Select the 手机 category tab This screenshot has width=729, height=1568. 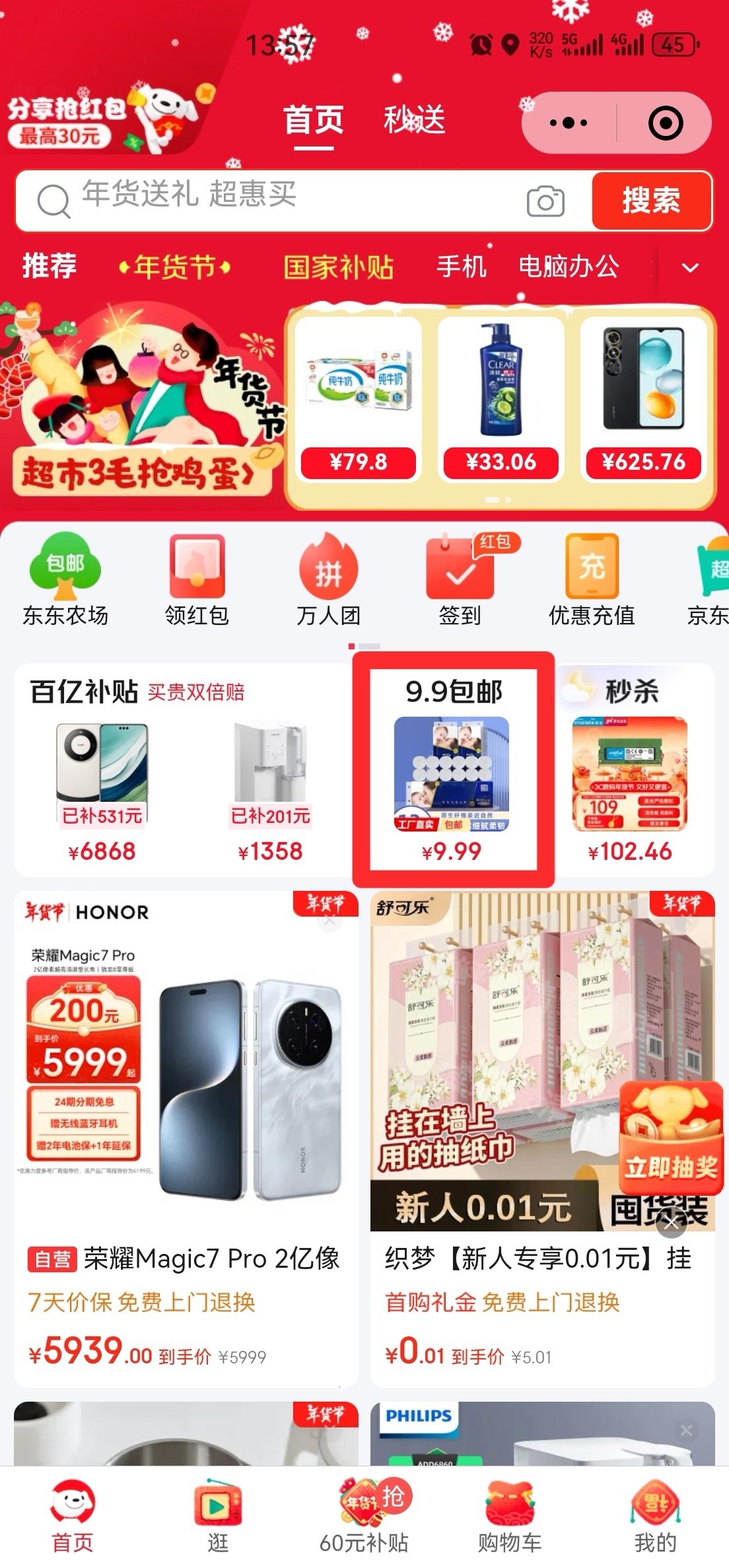[461, 267]
